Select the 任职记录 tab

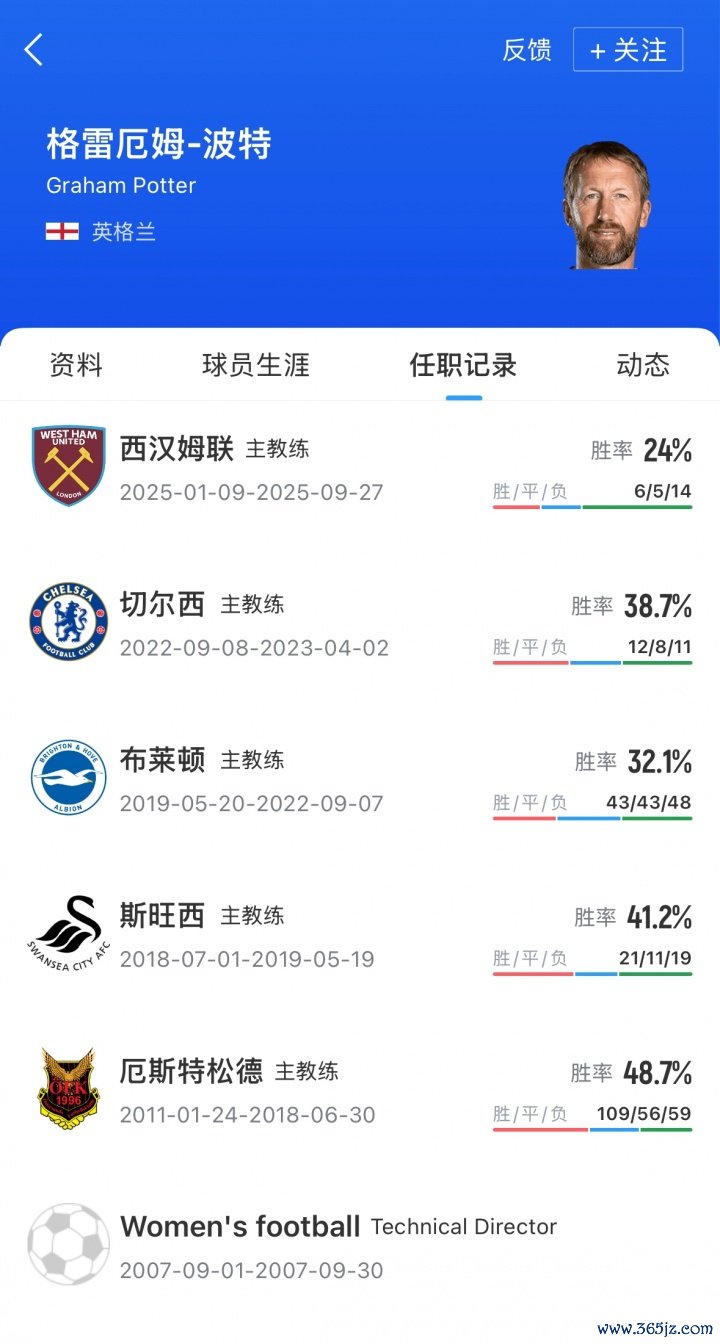pos(463,365)
